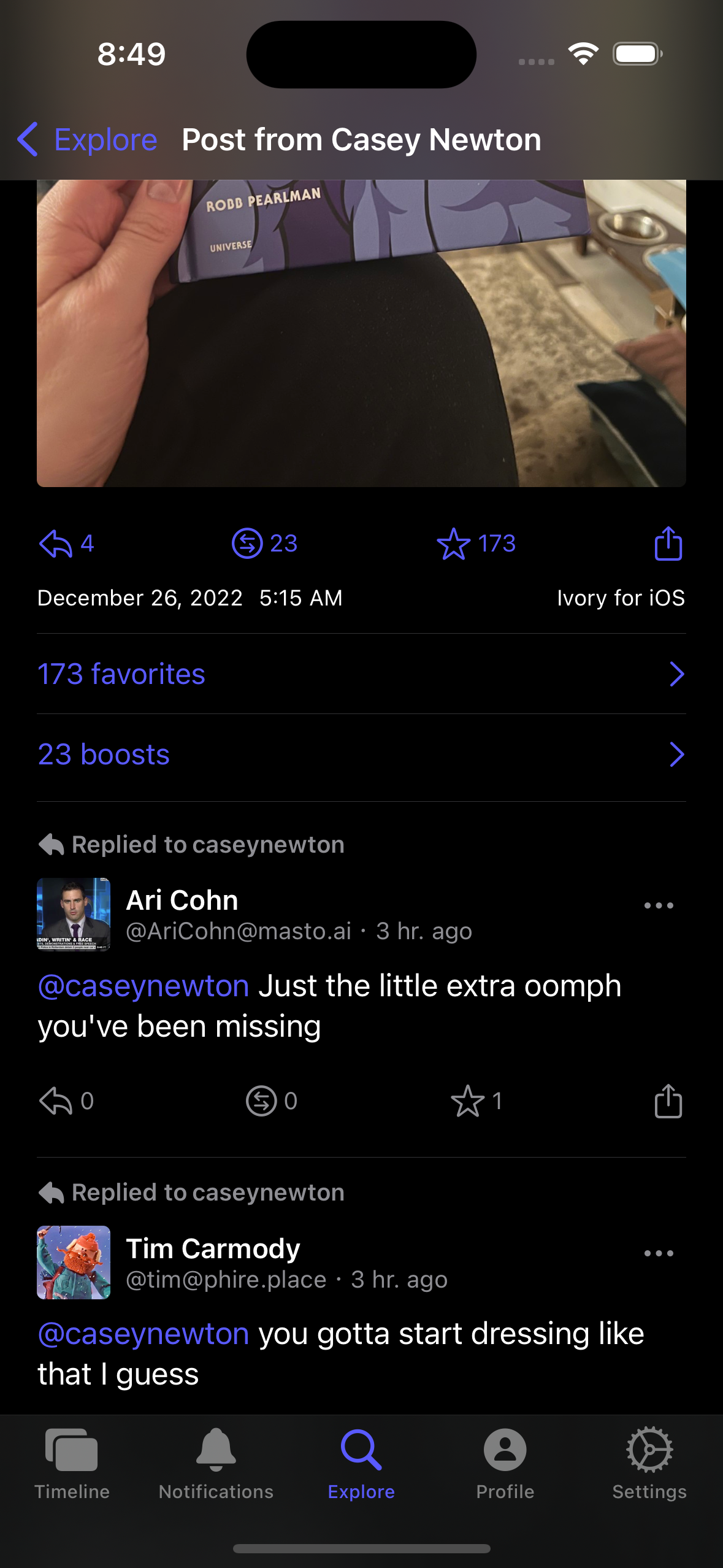Open Ari Cohn's profile picture
723x1568 pixels.
coord(74,914)
